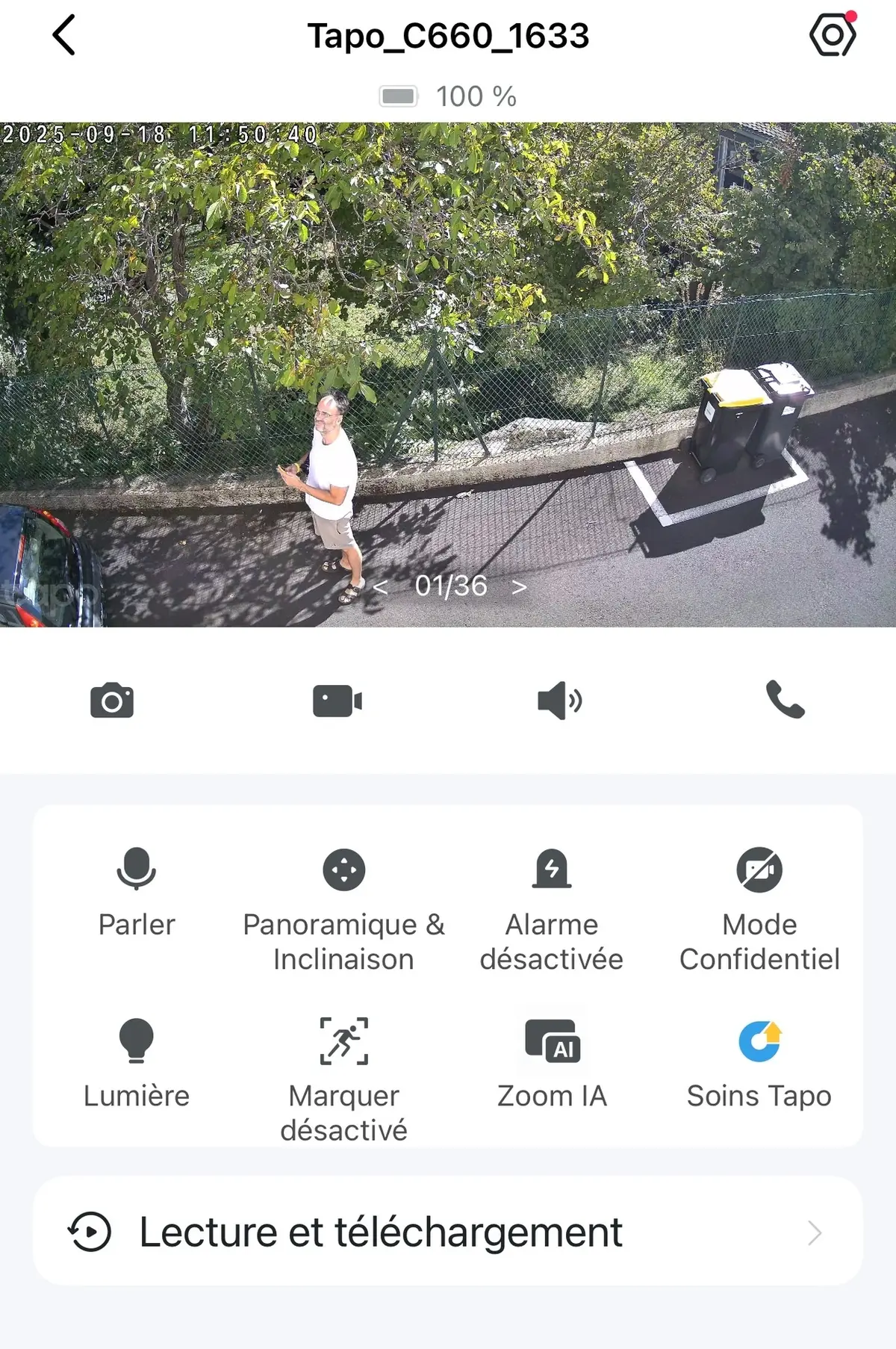Take a snapshot with the camera icon
Screen dimensions: 896x1349
tap(112, 701)
